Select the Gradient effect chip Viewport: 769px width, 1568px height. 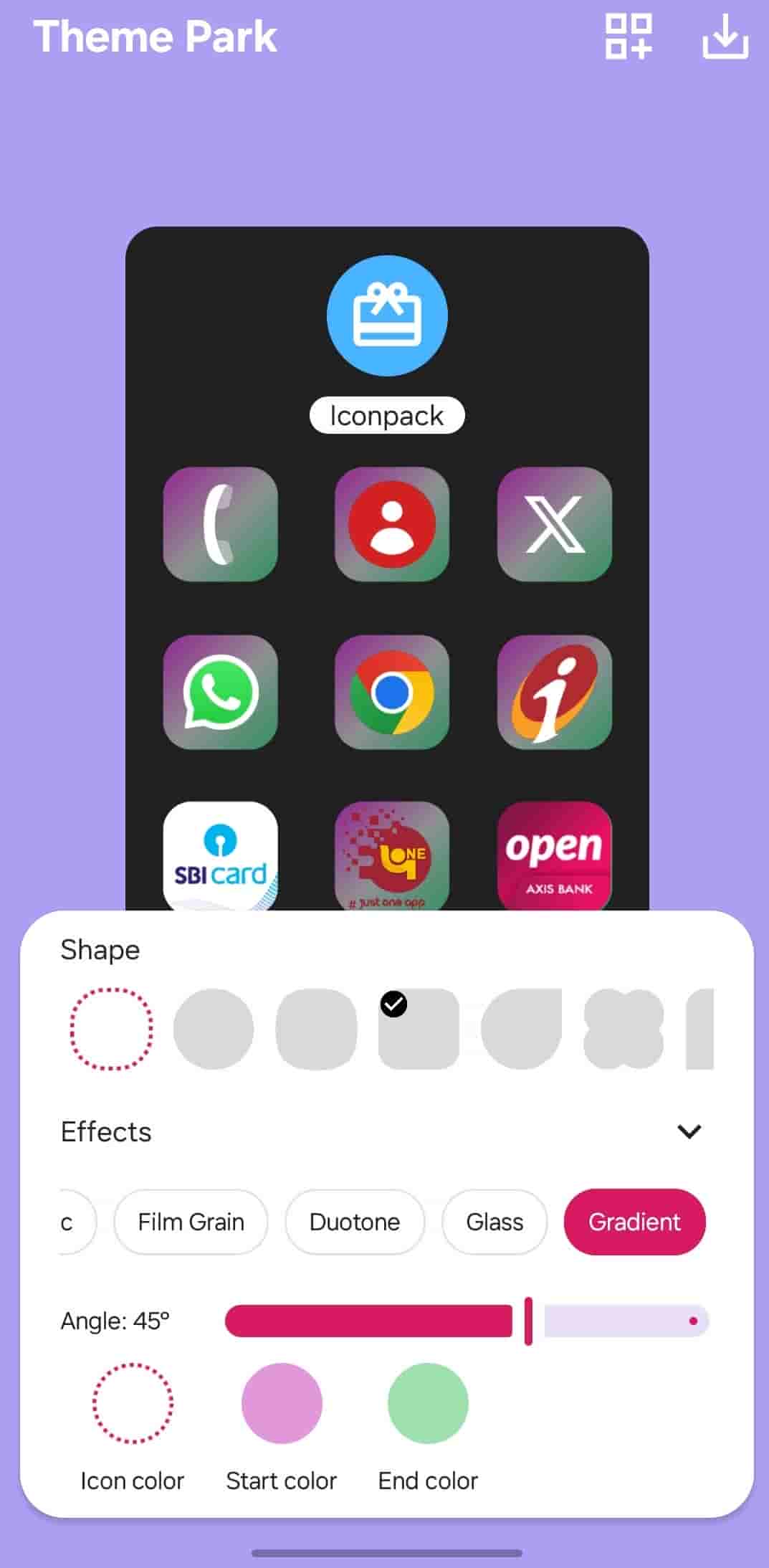[634, 1222]
